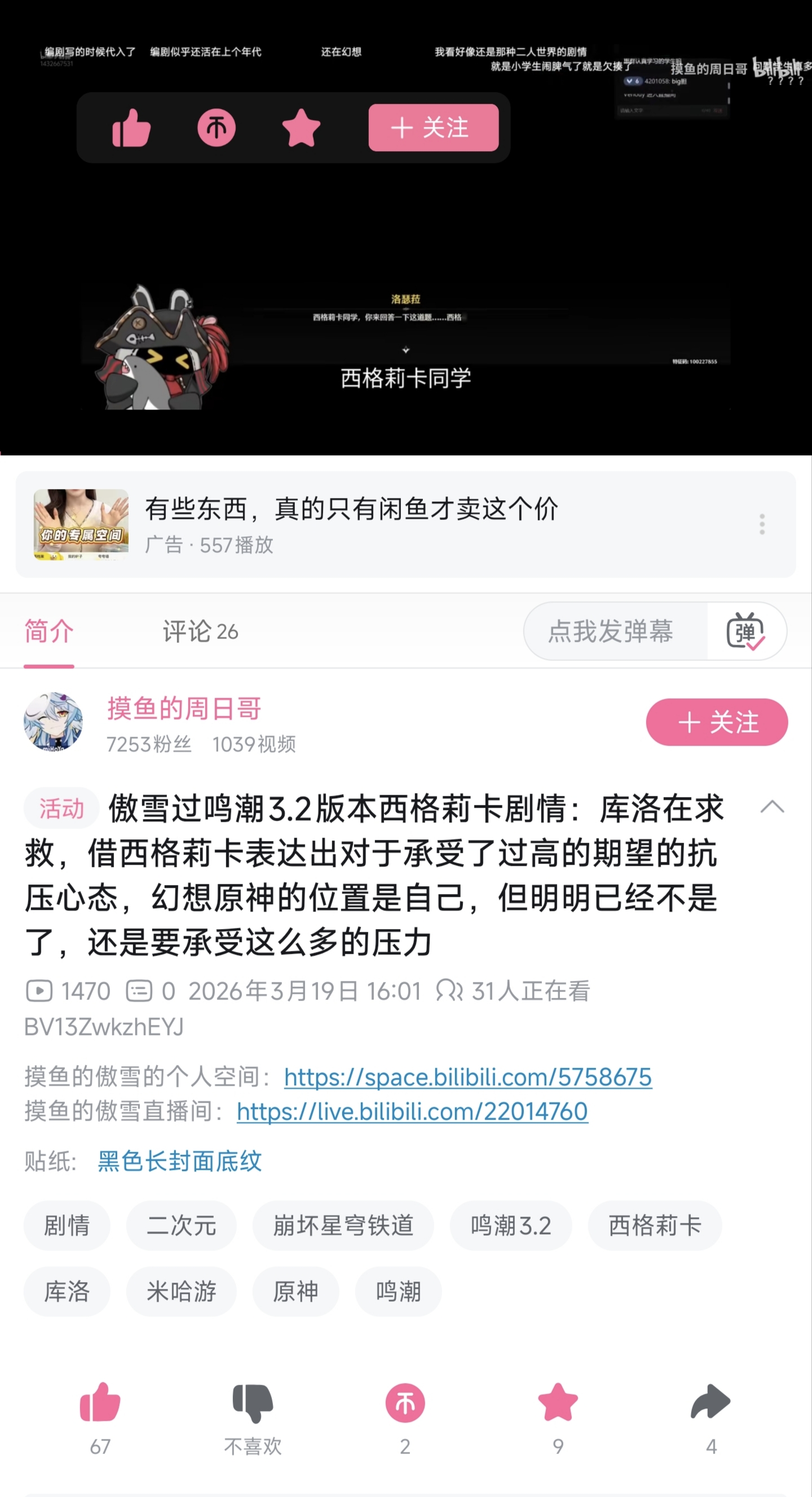The image size is (812, 1497).
Task: Open the 黑色长封面底纹 sticker link
Action: coord(179,1161)
